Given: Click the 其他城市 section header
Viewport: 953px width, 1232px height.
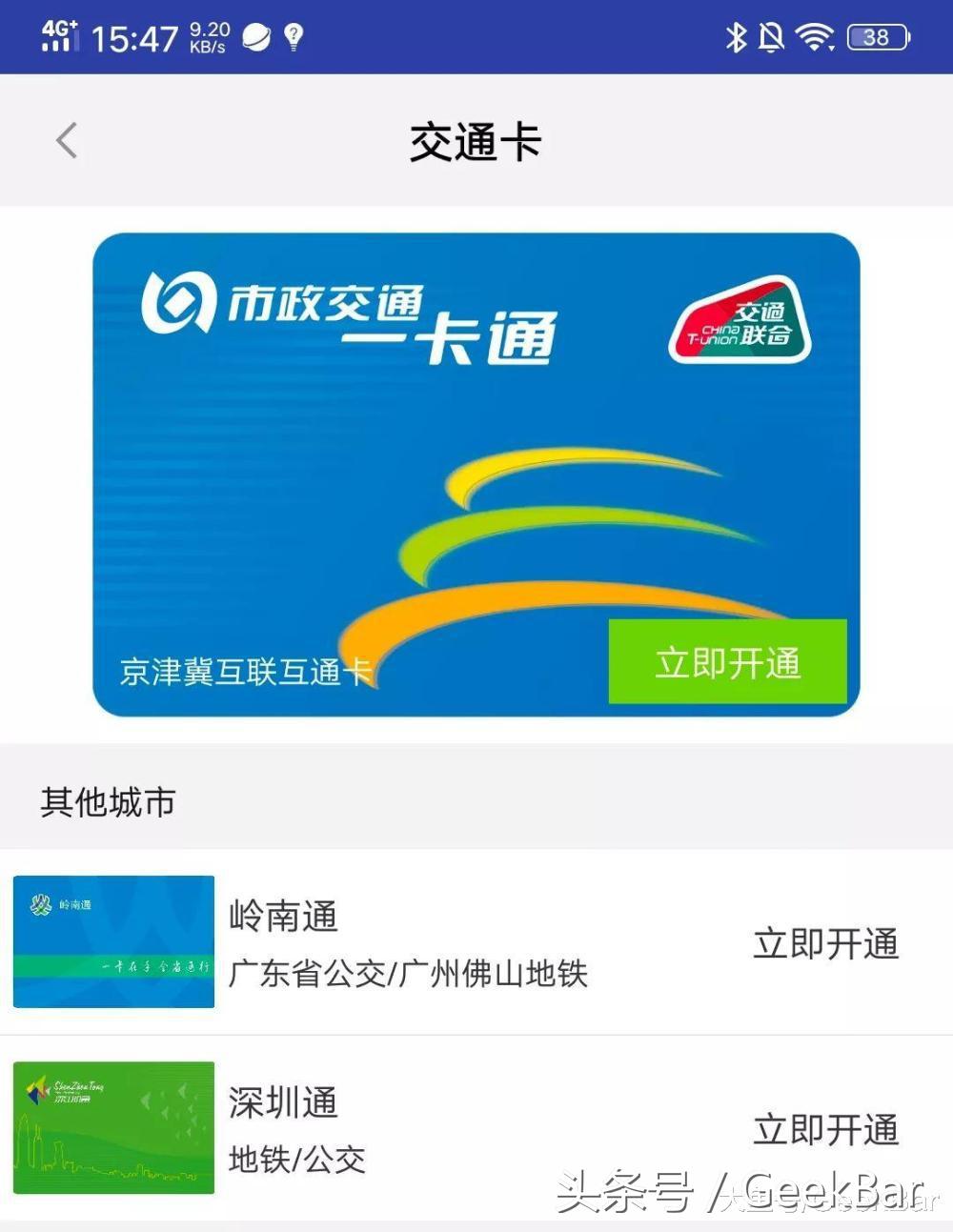Looking at the screenshot, I should click(x=109, y=803).
